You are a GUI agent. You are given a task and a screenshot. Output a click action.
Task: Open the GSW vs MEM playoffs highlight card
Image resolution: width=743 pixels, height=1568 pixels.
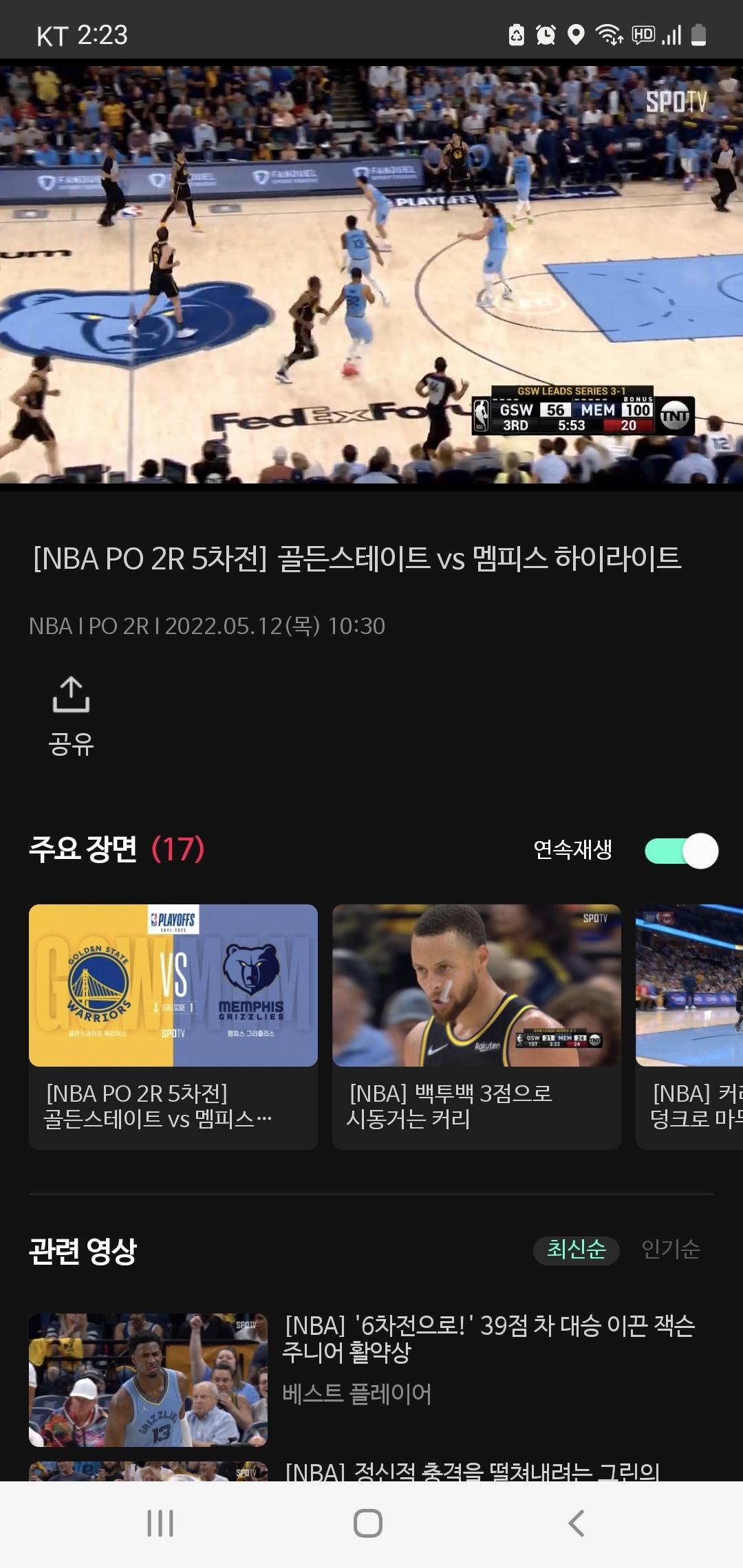click(x=173, y=1026)
